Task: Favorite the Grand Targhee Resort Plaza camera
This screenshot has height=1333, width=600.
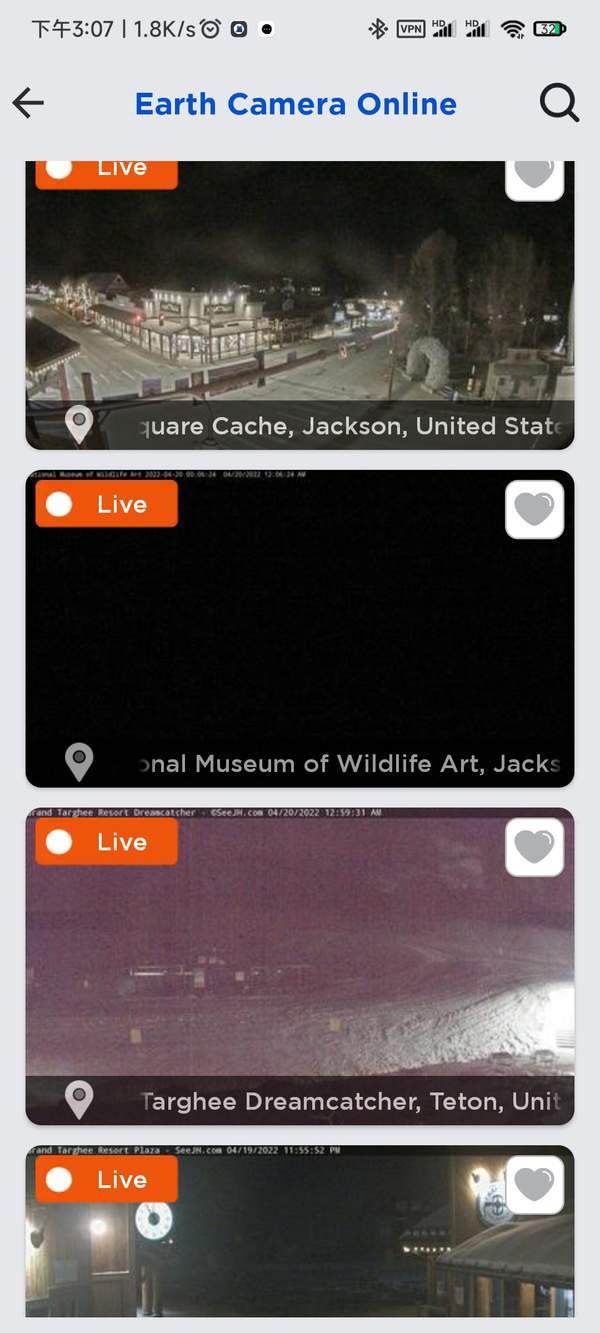Action: tap(534, 1185)
